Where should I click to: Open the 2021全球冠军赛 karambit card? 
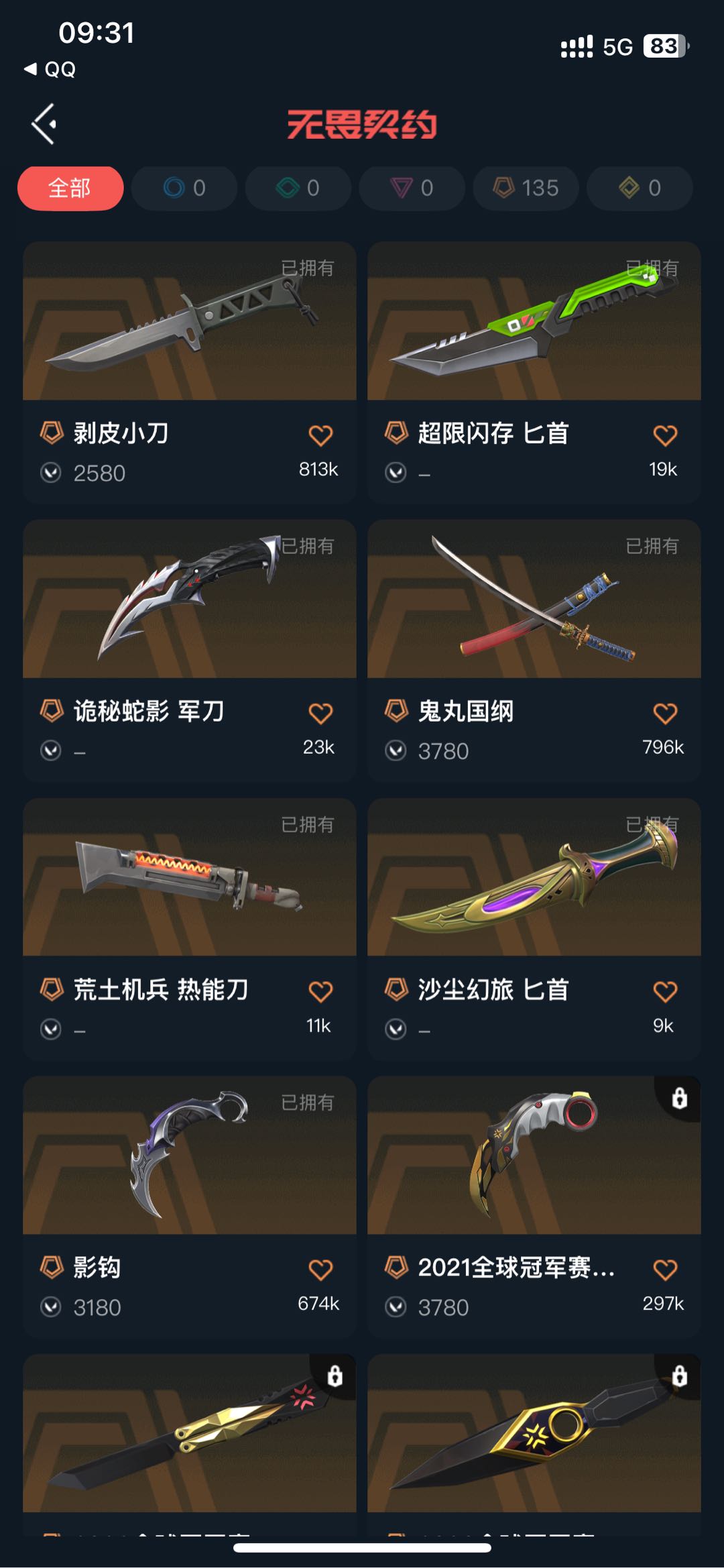534,1156
